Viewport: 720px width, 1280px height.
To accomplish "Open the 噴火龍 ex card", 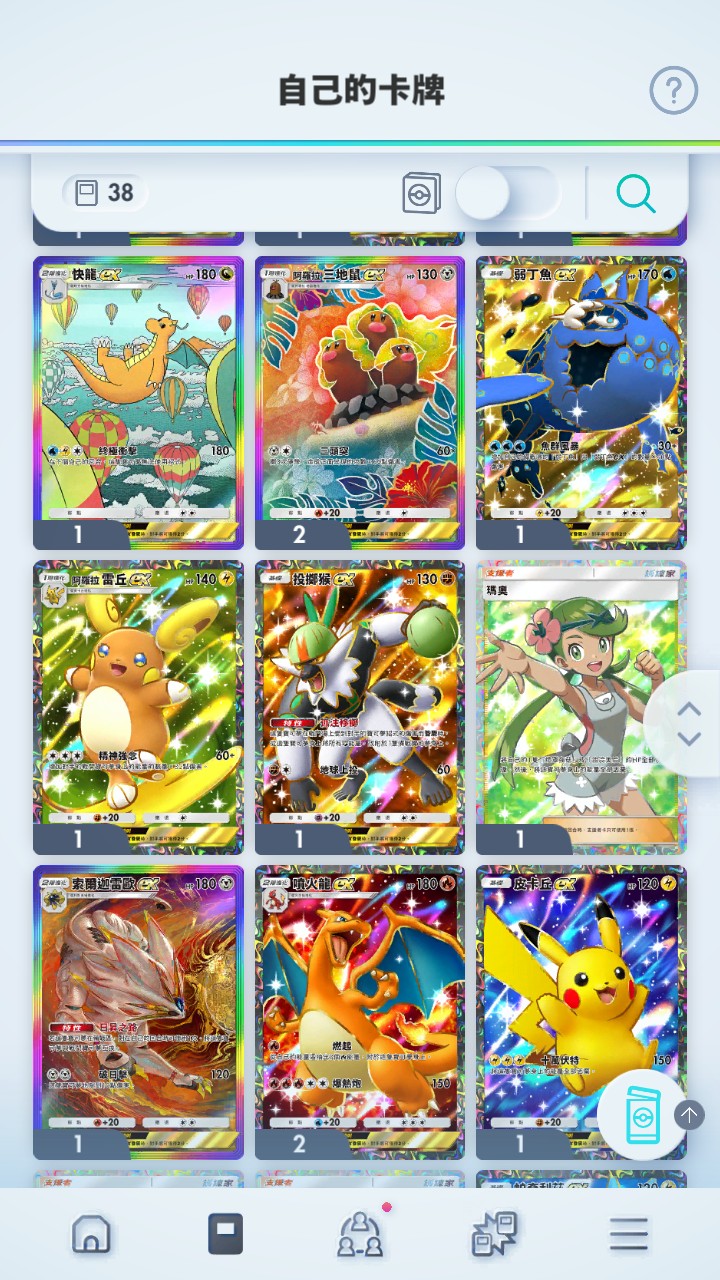I will (x=359, y=1010).
